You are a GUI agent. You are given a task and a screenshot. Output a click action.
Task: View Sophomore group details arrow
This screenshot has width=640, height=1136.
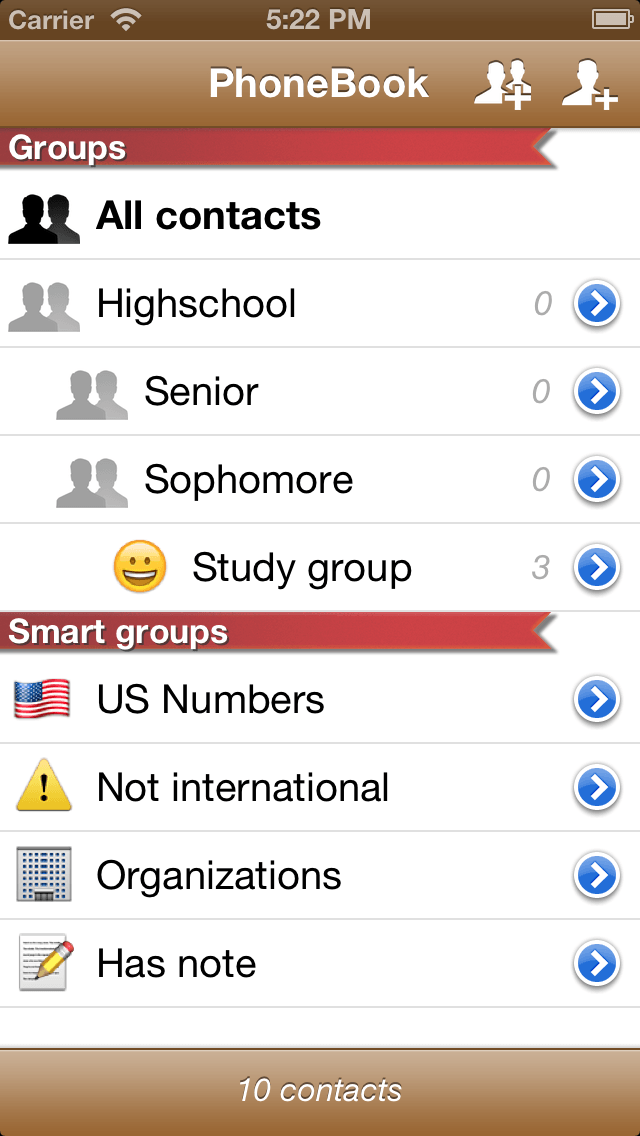pyautogui.click(x=597, y=480)
